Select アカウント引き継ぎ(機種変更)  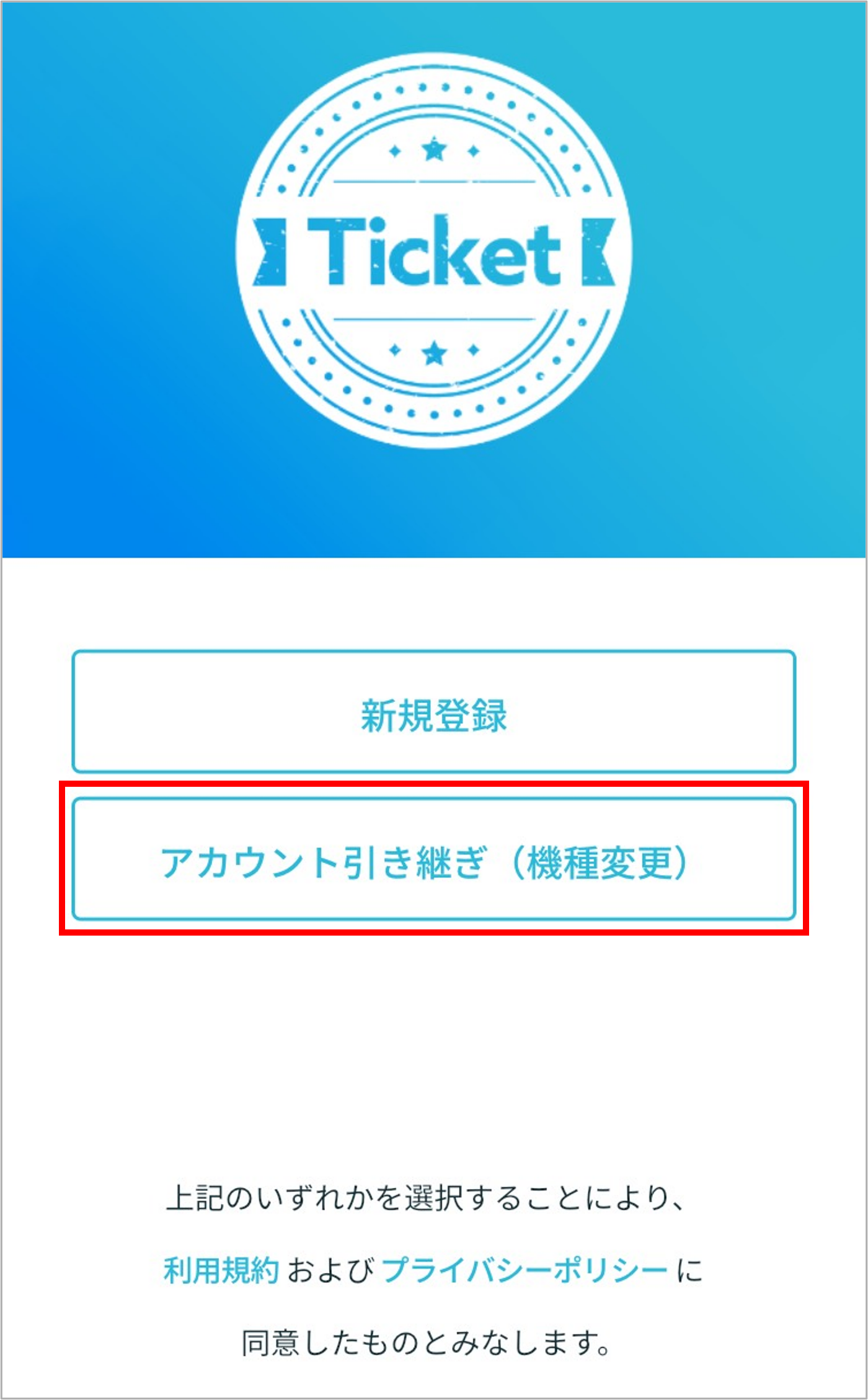434,859
